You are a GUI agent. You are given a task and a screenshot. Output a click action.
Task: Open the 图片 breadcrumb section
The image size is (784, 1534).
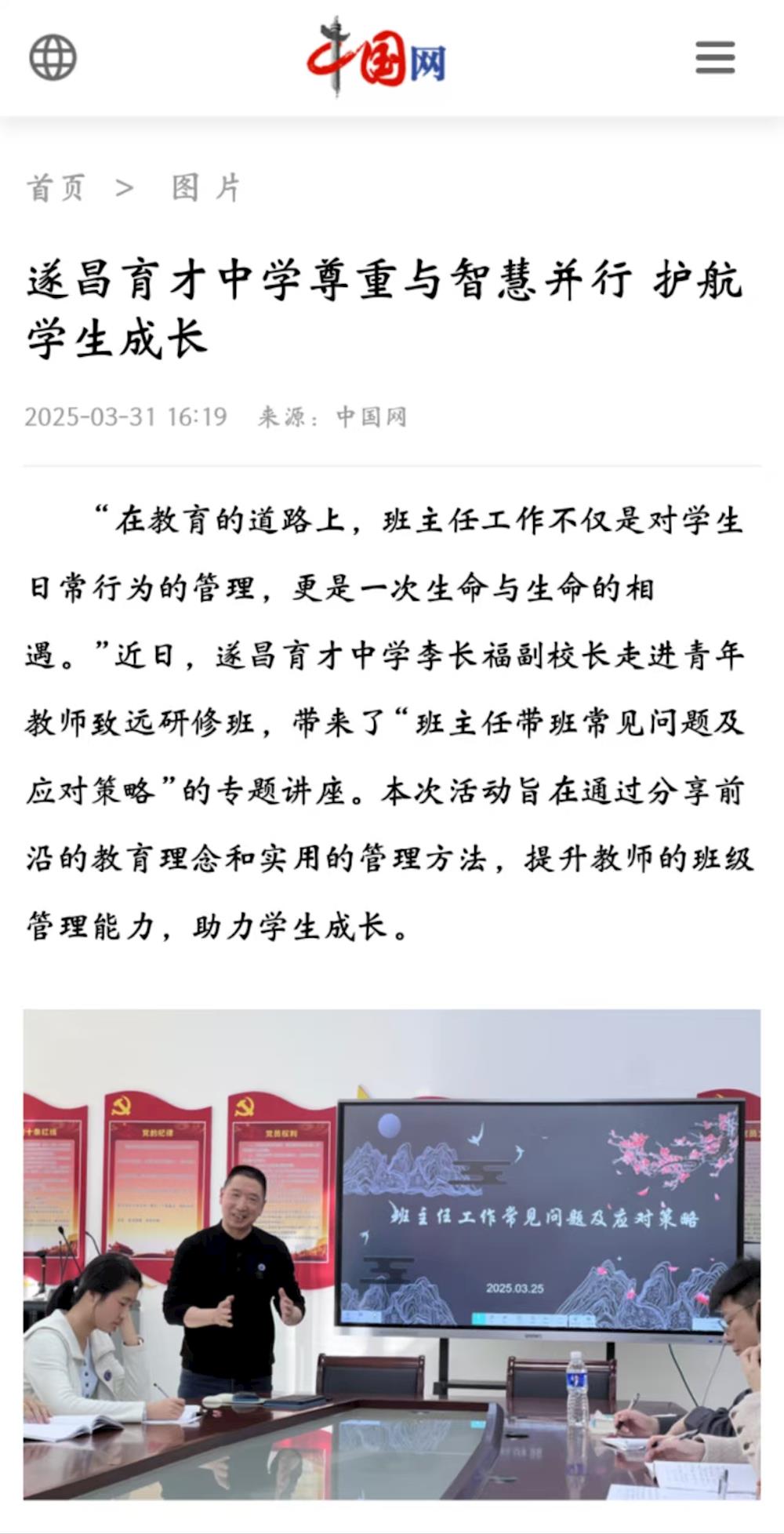coord(206,188)
